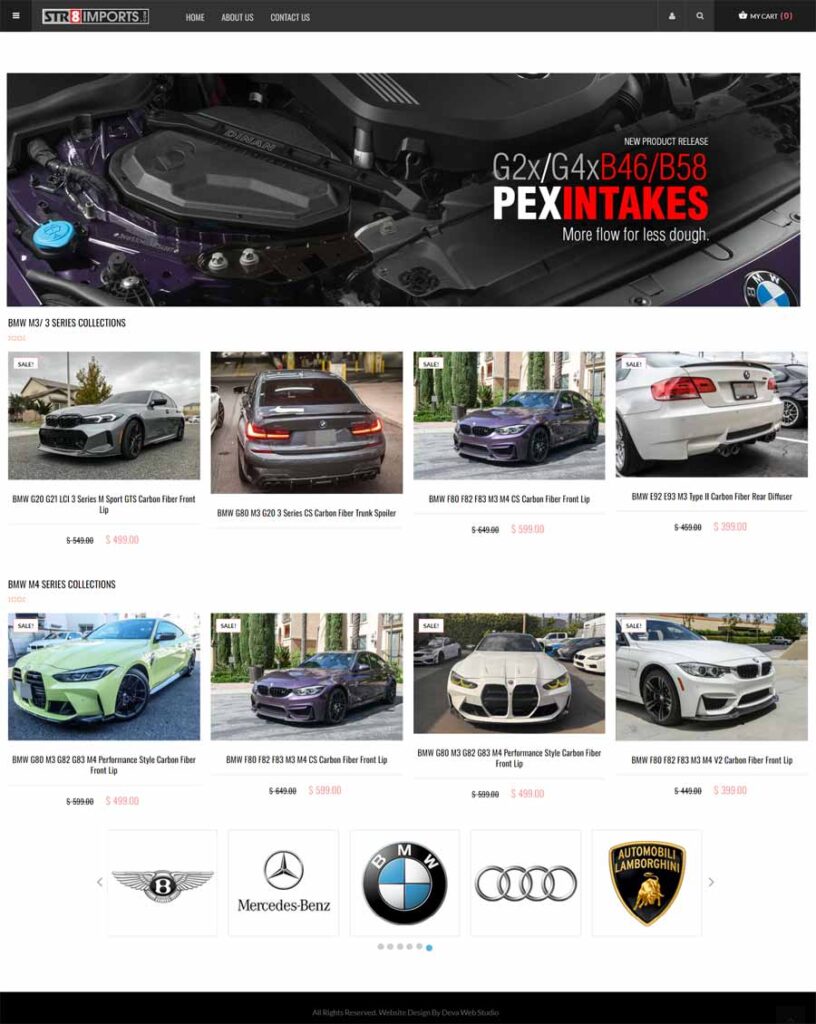The image size is (816, 1024).
Task: Open the hamburger menu
Action: (x=15, y=16)
